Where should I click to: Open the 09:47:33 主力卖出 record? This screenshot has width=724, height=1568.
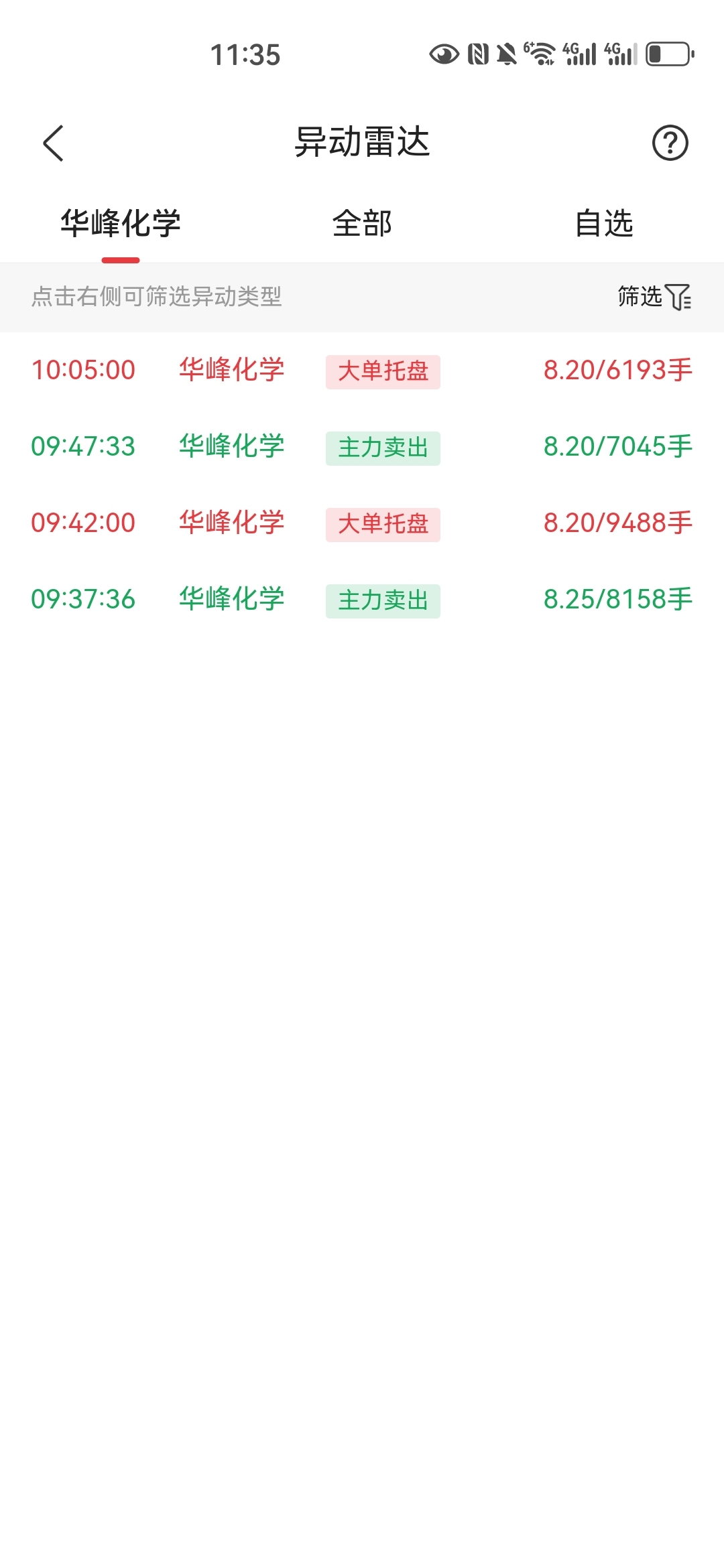pyautogui.click(x=362, y=447)
